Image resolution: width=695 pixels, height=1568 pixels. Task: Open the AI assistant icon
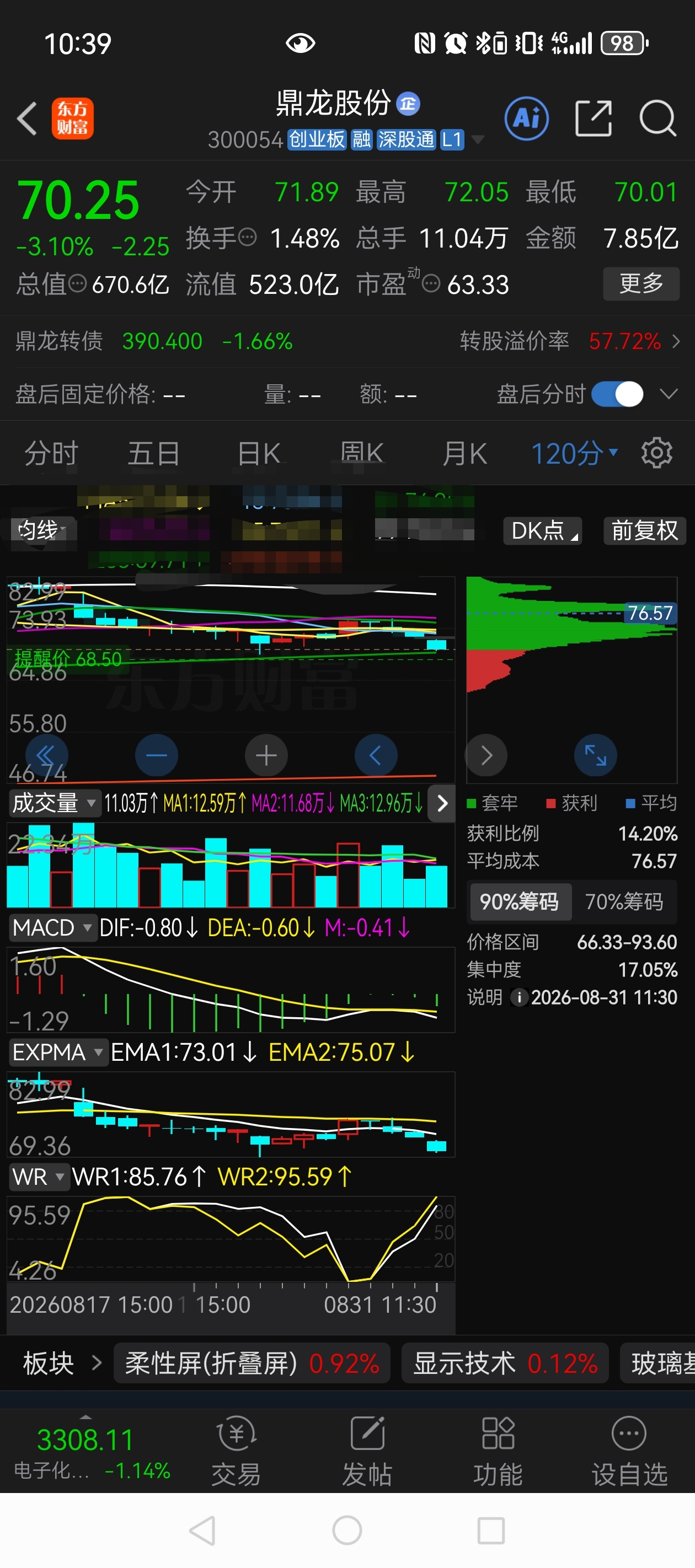pyautogui.click(x=526, y=118)
